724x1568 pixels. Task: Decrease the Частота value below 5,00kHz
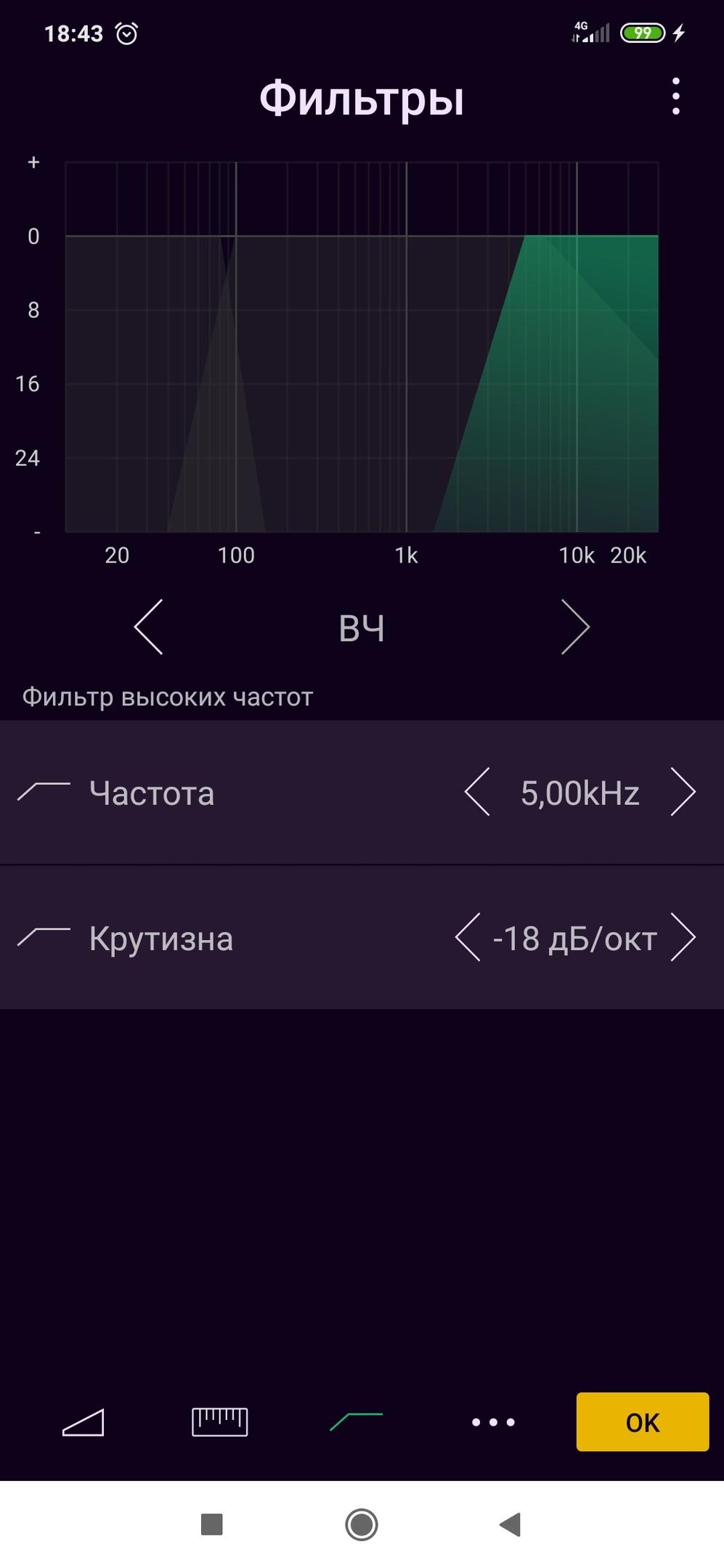(477, 792)
